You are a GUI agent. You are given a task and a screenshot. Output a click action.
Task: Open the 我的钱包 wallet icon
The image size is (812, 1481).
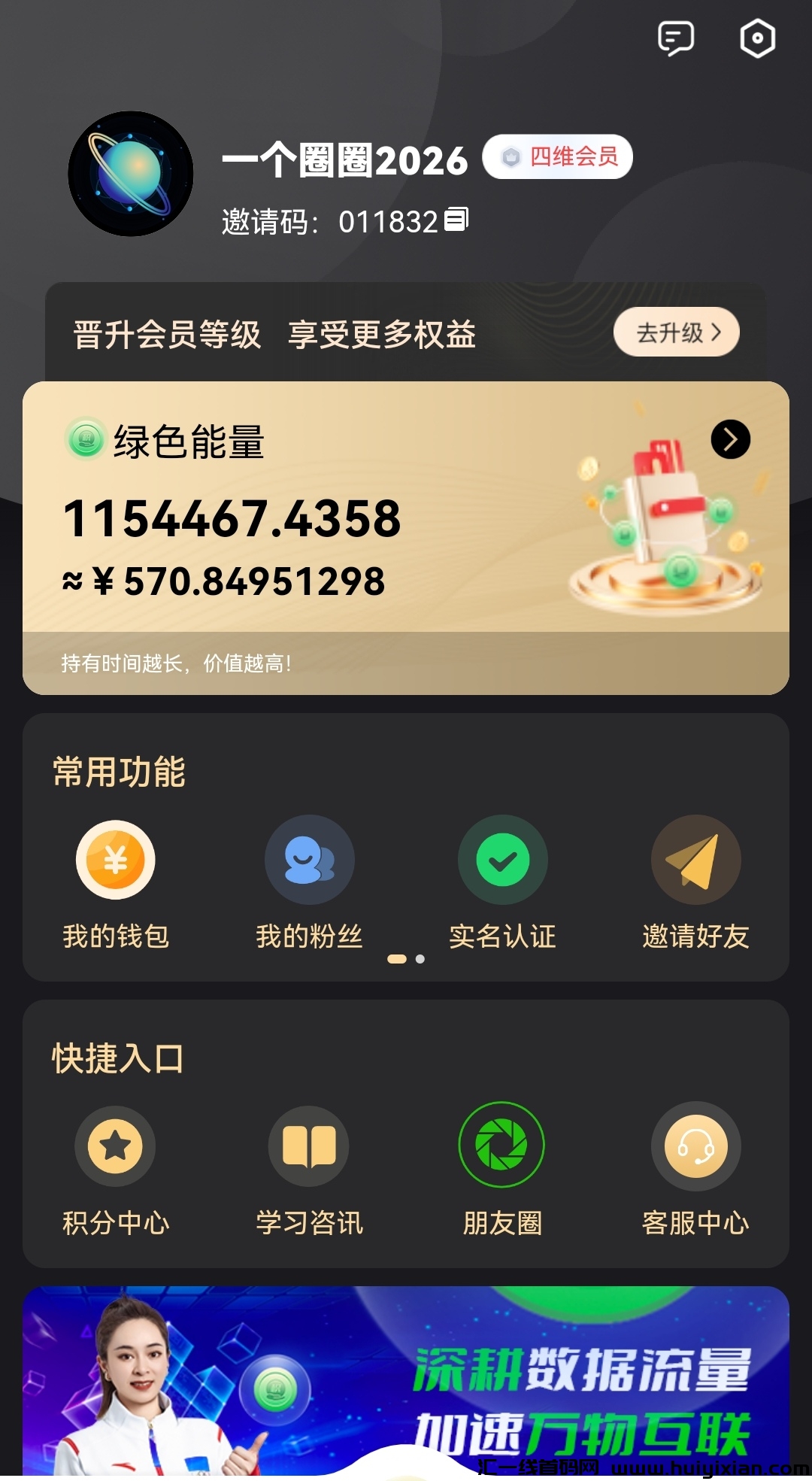pyautogui.click(x=115, y=860)
